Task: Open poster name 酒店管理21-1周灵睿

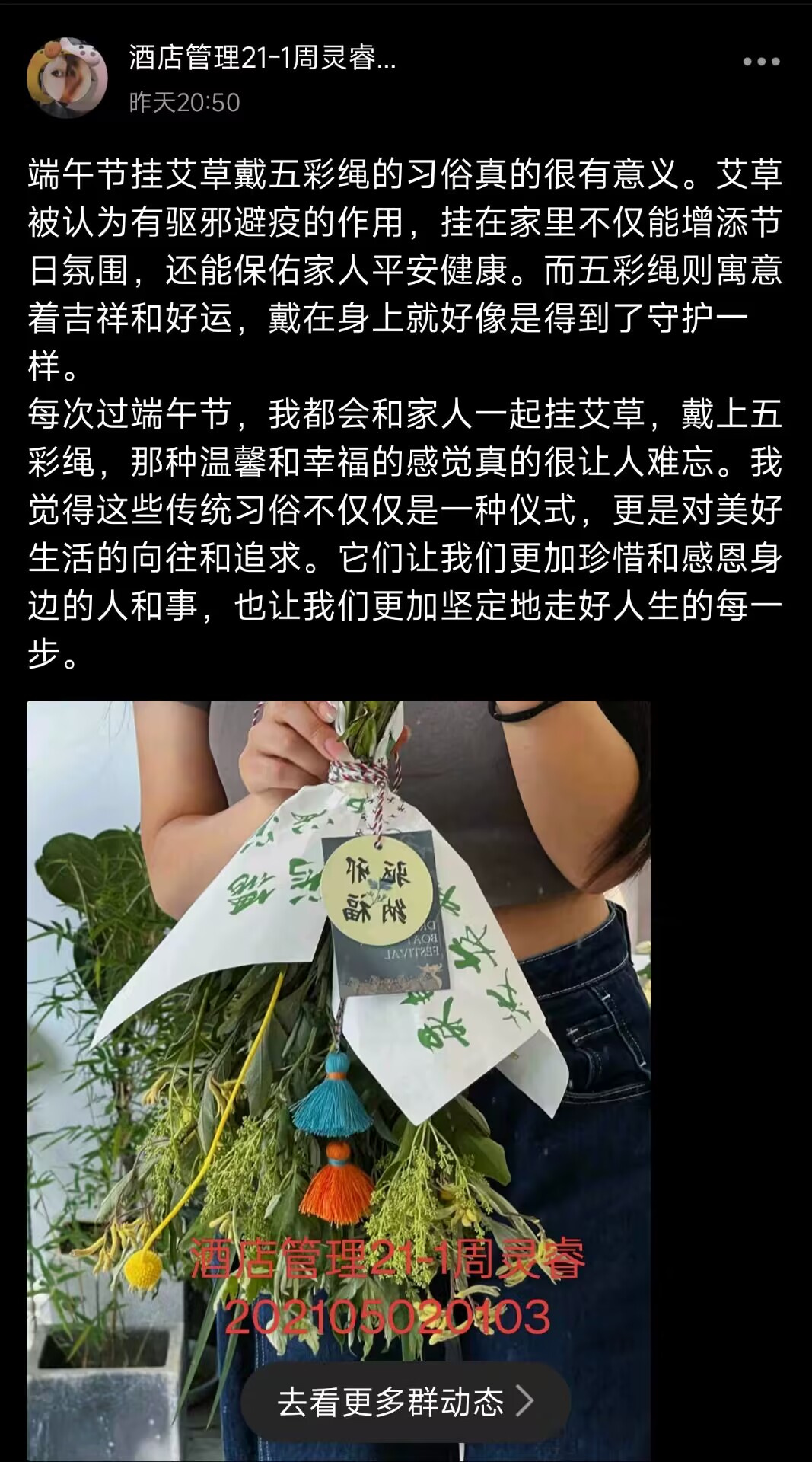Action: [262, 58]
